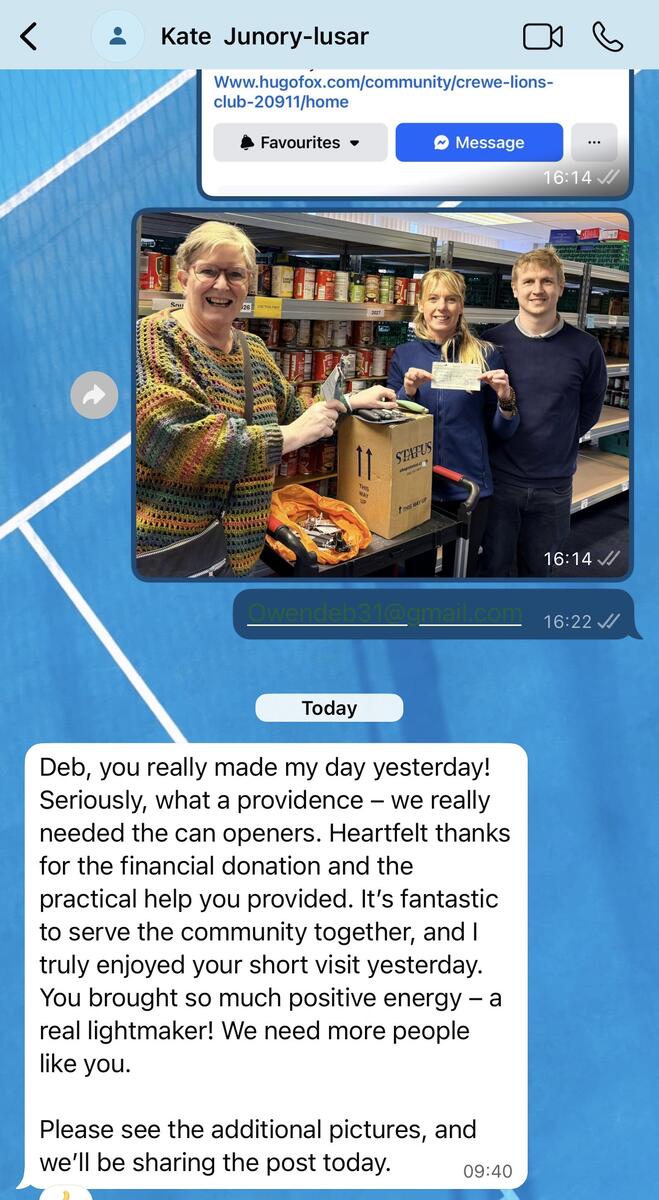
Task: Open the food bank photo with three people
Action: 383,394
